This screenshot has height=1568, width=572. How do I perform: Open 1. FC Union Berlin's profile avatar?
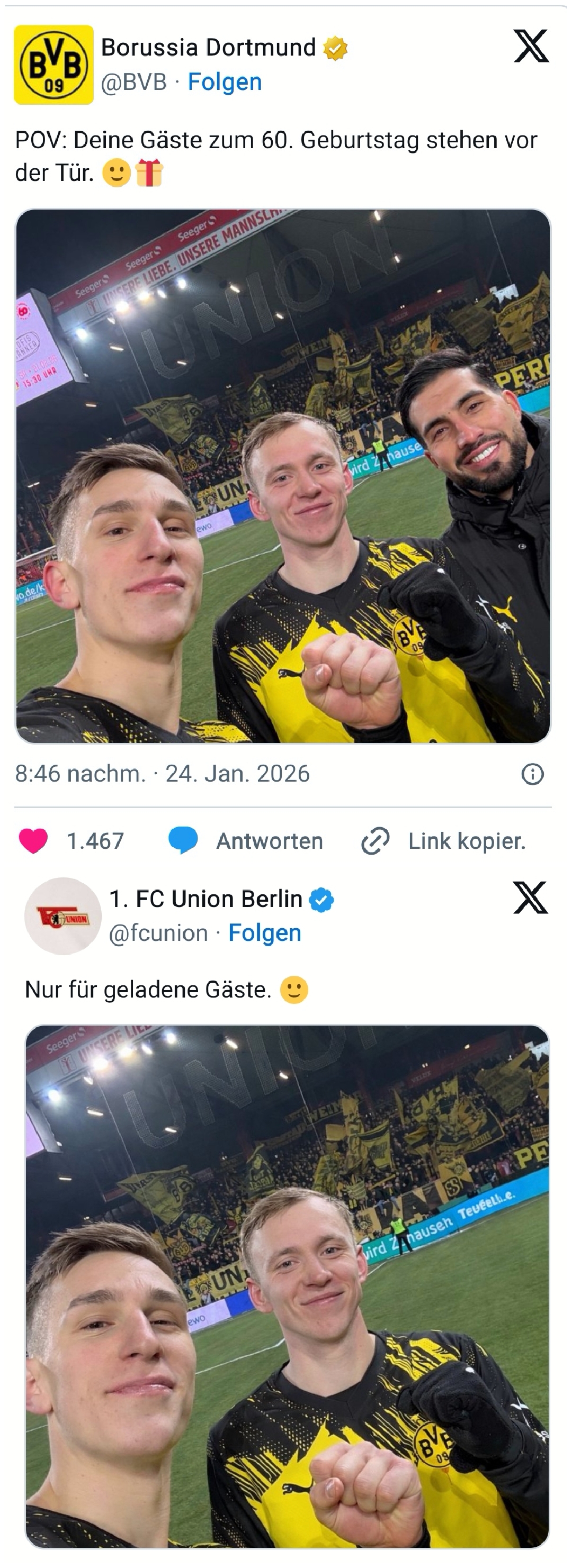point(62,916)
